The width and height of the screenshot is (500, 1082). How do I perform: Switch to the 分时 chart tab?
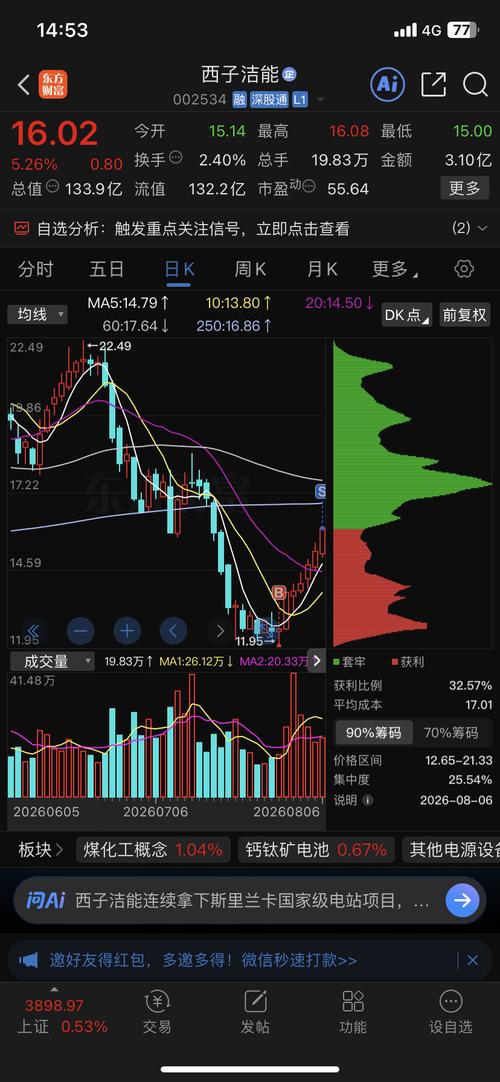35,269
